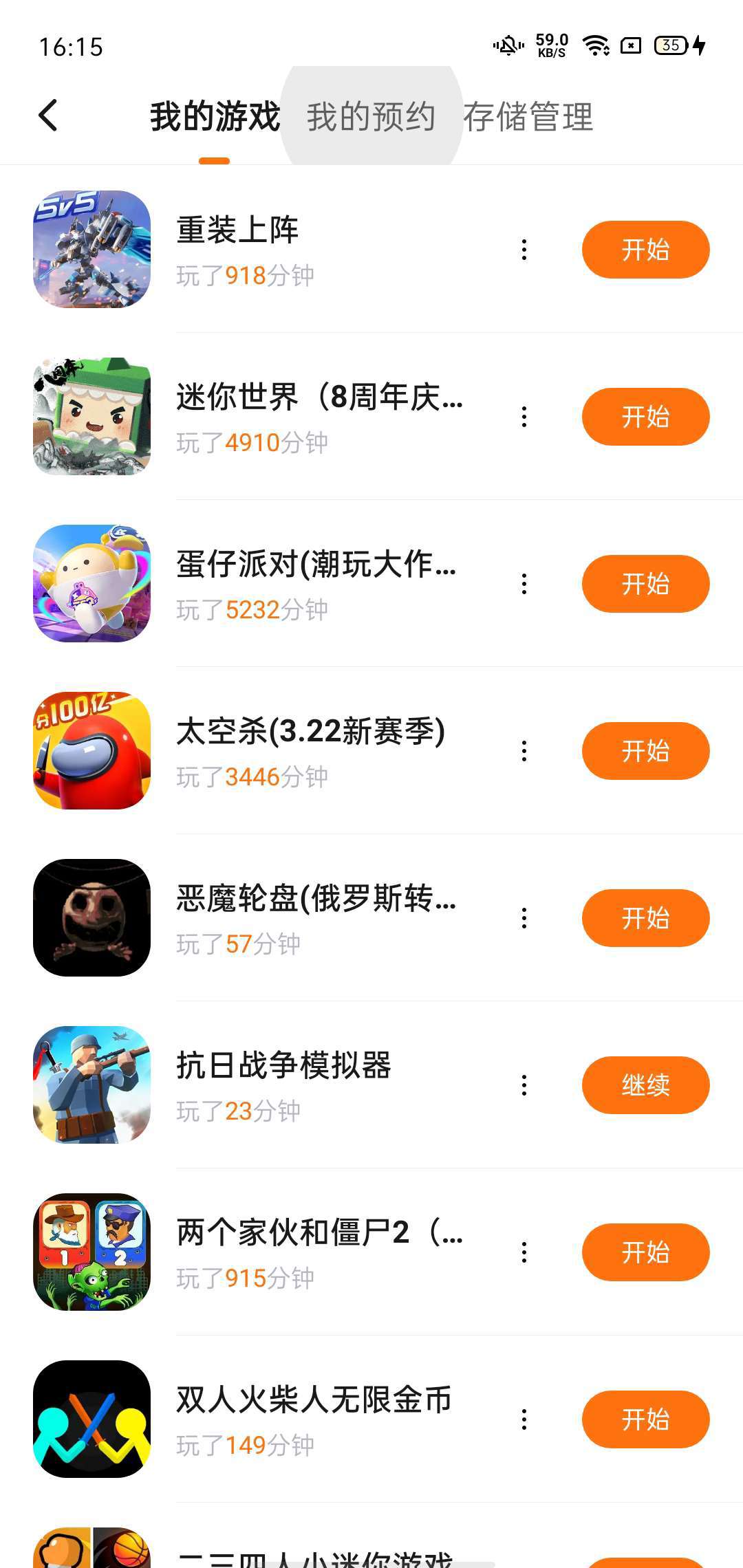Open more options for 两个家伙和僵尸2
The image size is (743, 1568).
(x=524, y=1252)
